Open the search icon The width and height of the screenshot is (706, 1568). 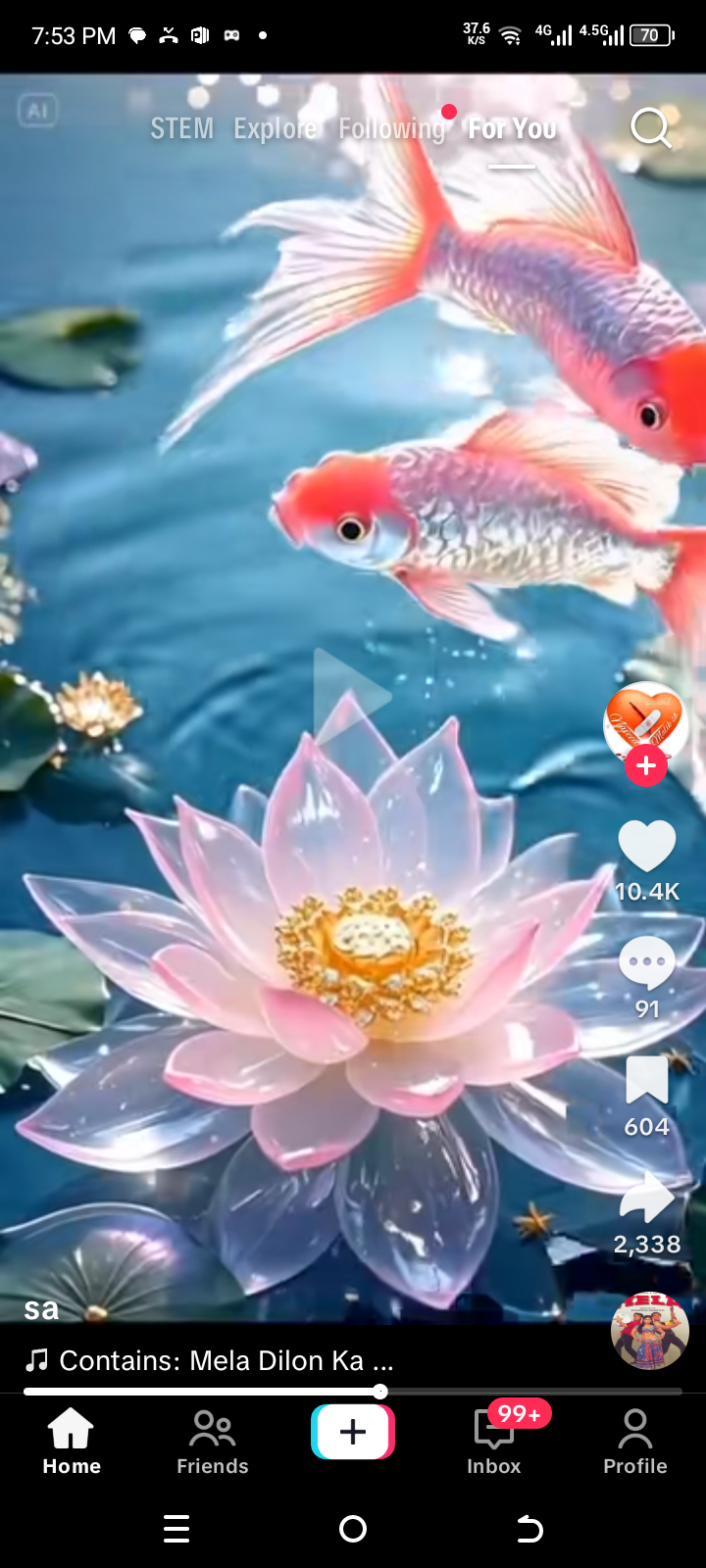coord(650,127)
